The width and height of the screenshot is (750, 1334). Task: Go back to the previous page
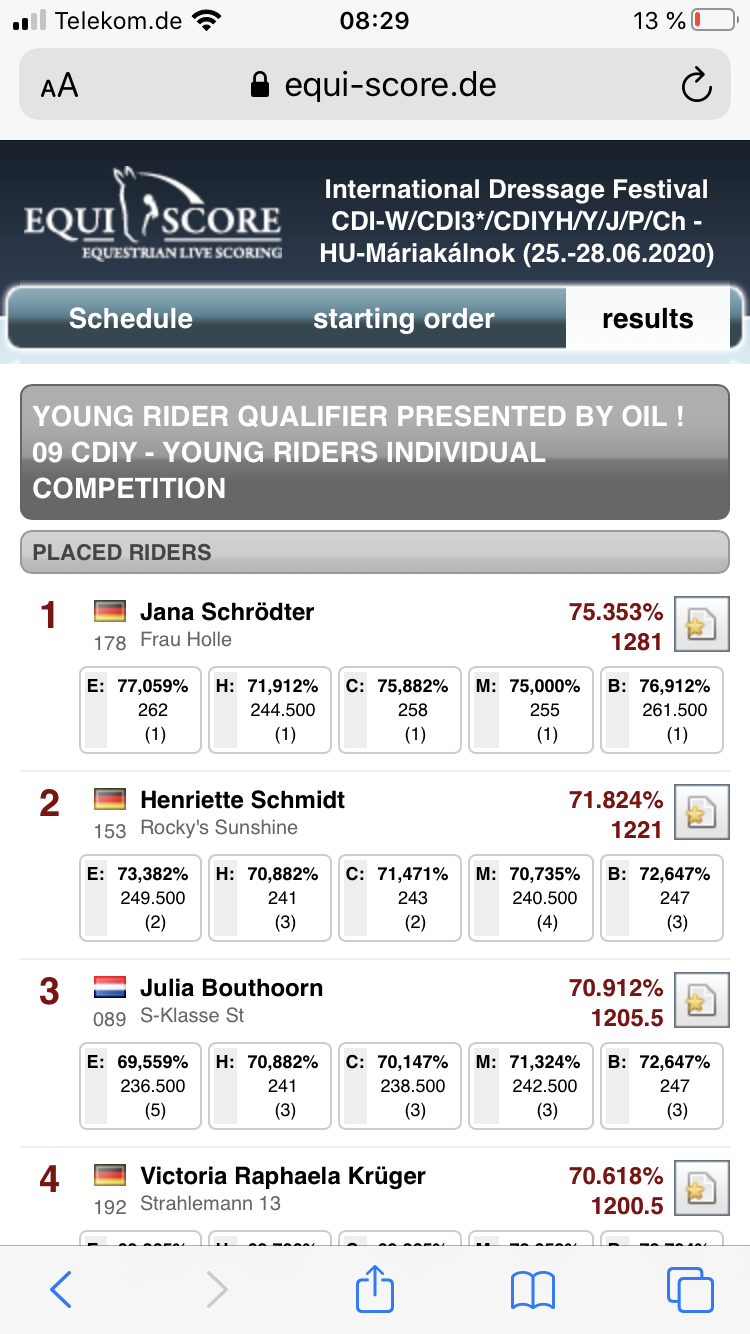coord(61,1290)
